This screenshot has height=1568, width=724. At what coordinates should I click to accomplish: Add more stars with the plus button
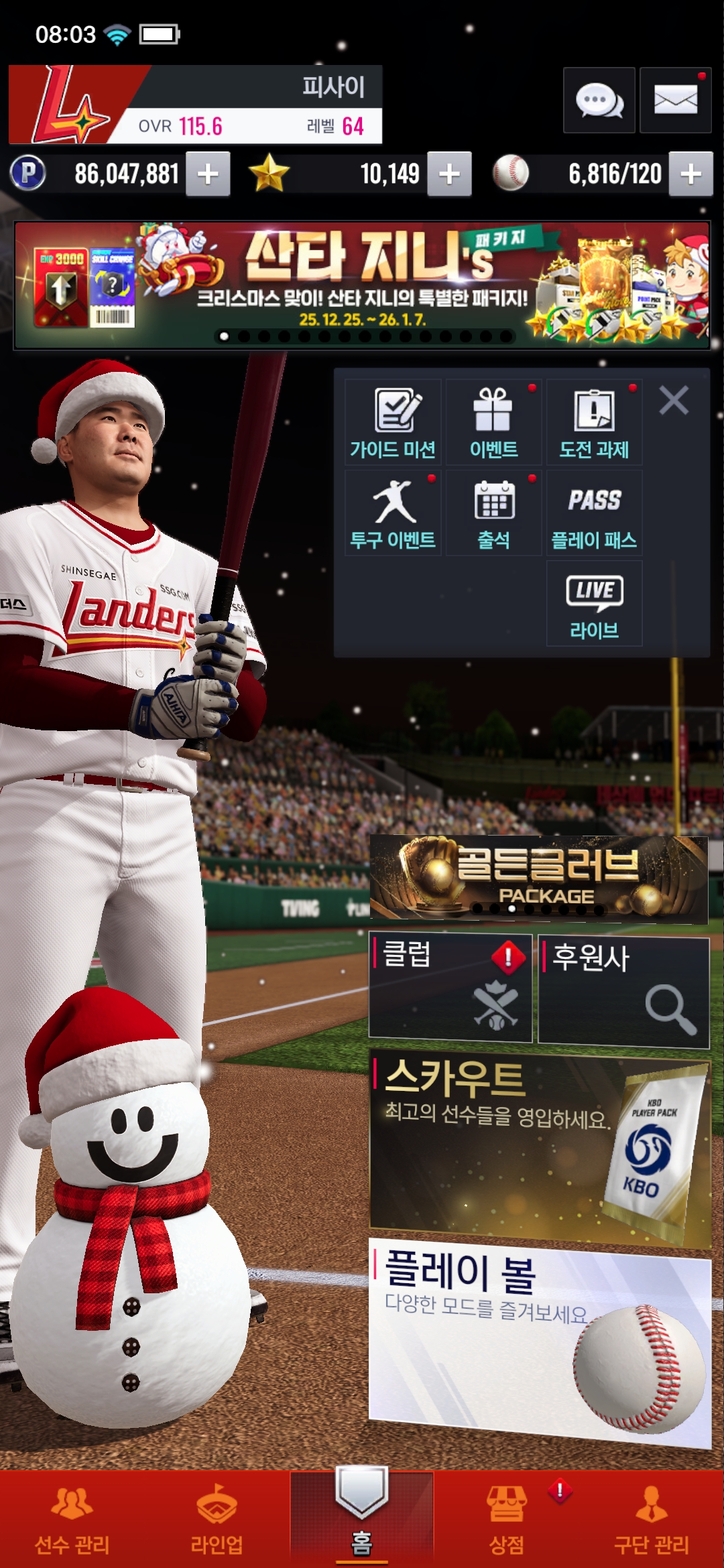pos(449,174)
